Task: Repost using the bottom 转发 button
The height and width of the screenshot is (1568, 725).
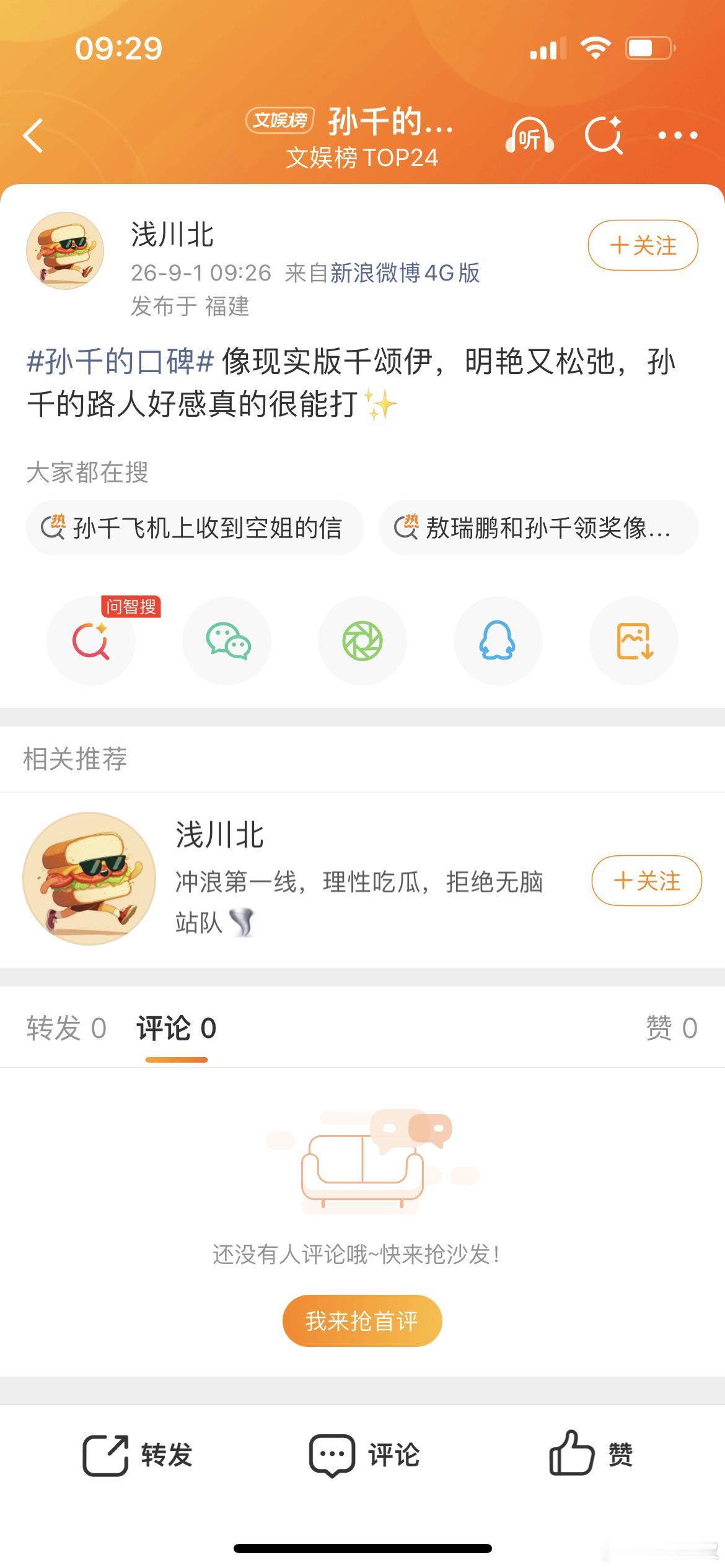Action: pos(138,1455)
